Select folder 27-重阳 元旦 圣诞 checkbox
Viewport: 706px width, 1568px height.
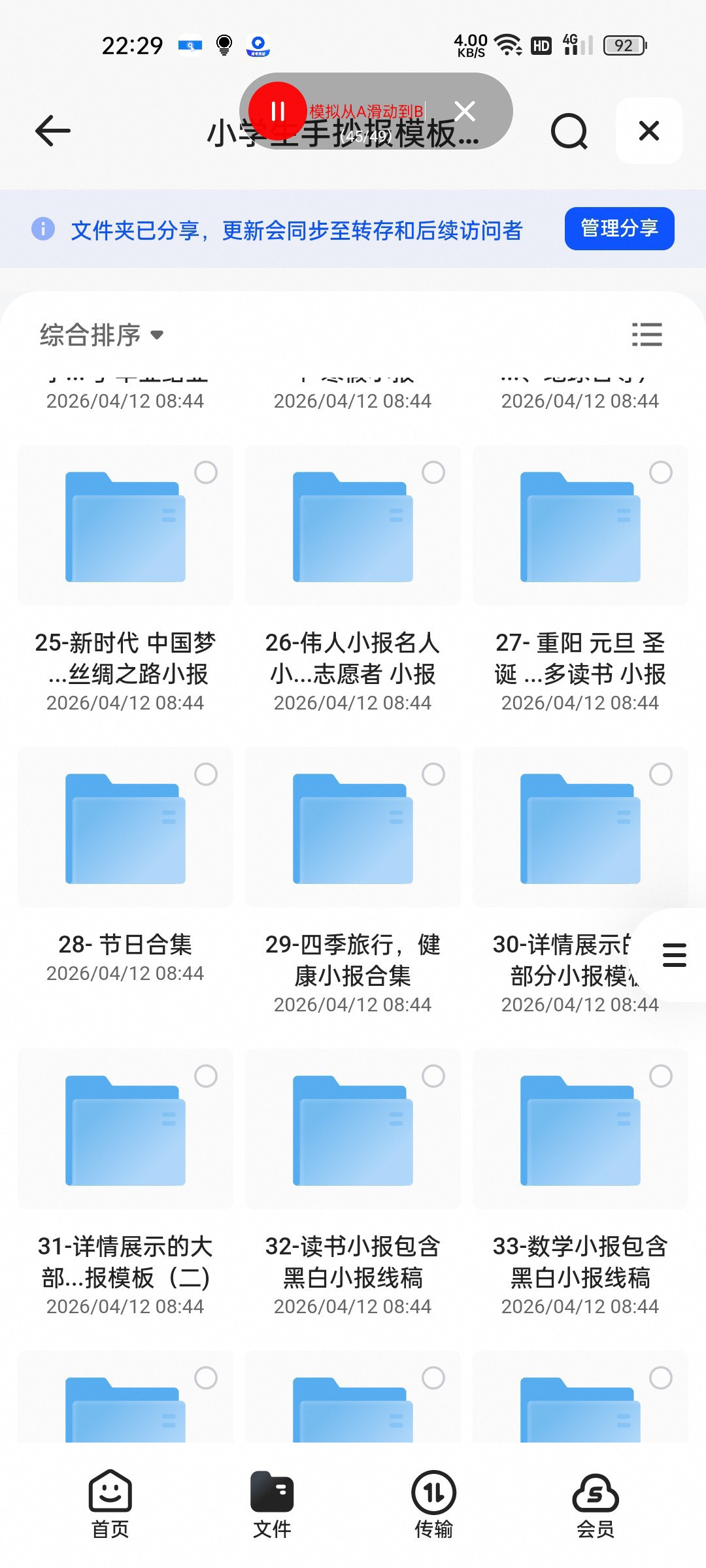click(x=660, y=472)
